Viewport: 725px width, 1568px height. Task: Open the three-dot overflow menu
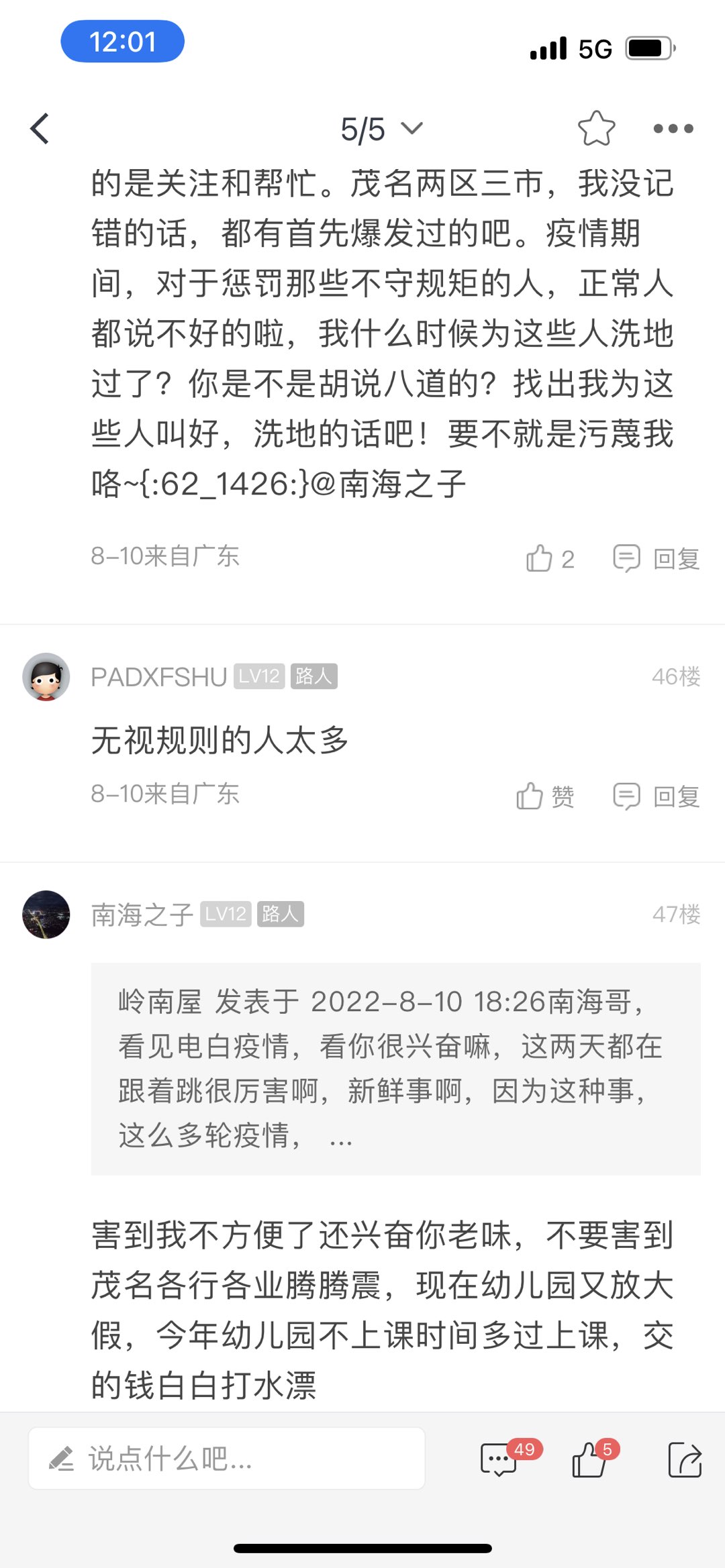pyautogui.click(x=673, y=128)
